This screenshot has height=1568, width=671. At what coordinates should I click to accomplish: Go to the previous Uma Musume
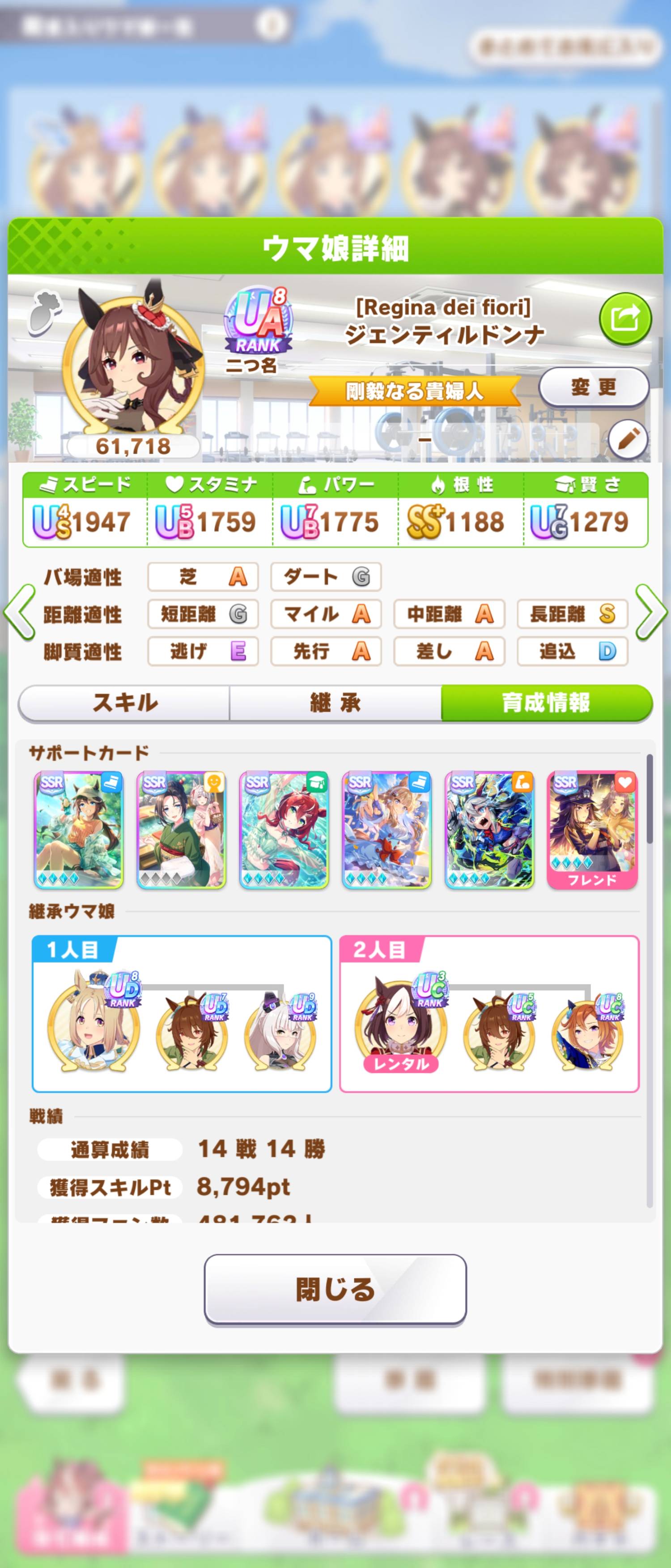20,612
